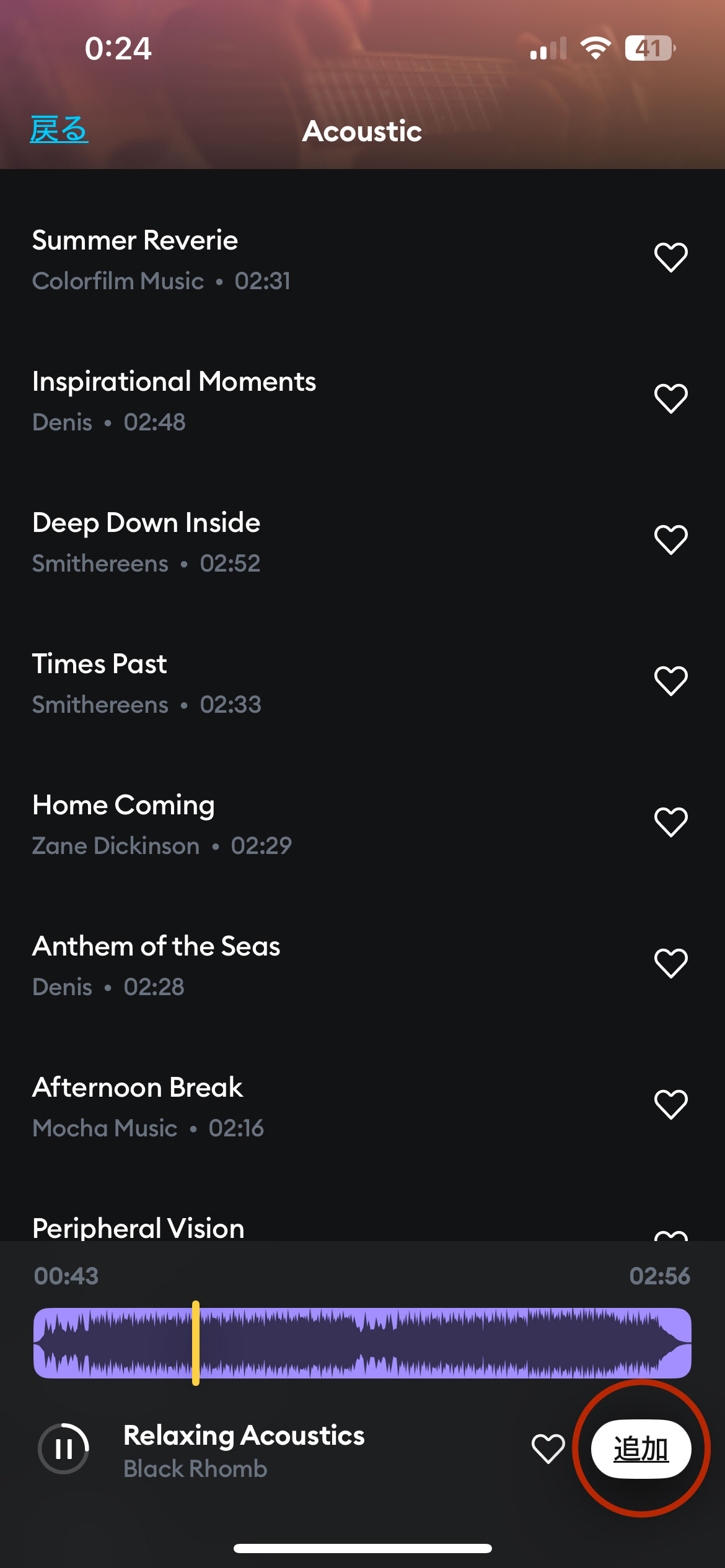Tap the purple waveform to seek

click(434, 1343)
